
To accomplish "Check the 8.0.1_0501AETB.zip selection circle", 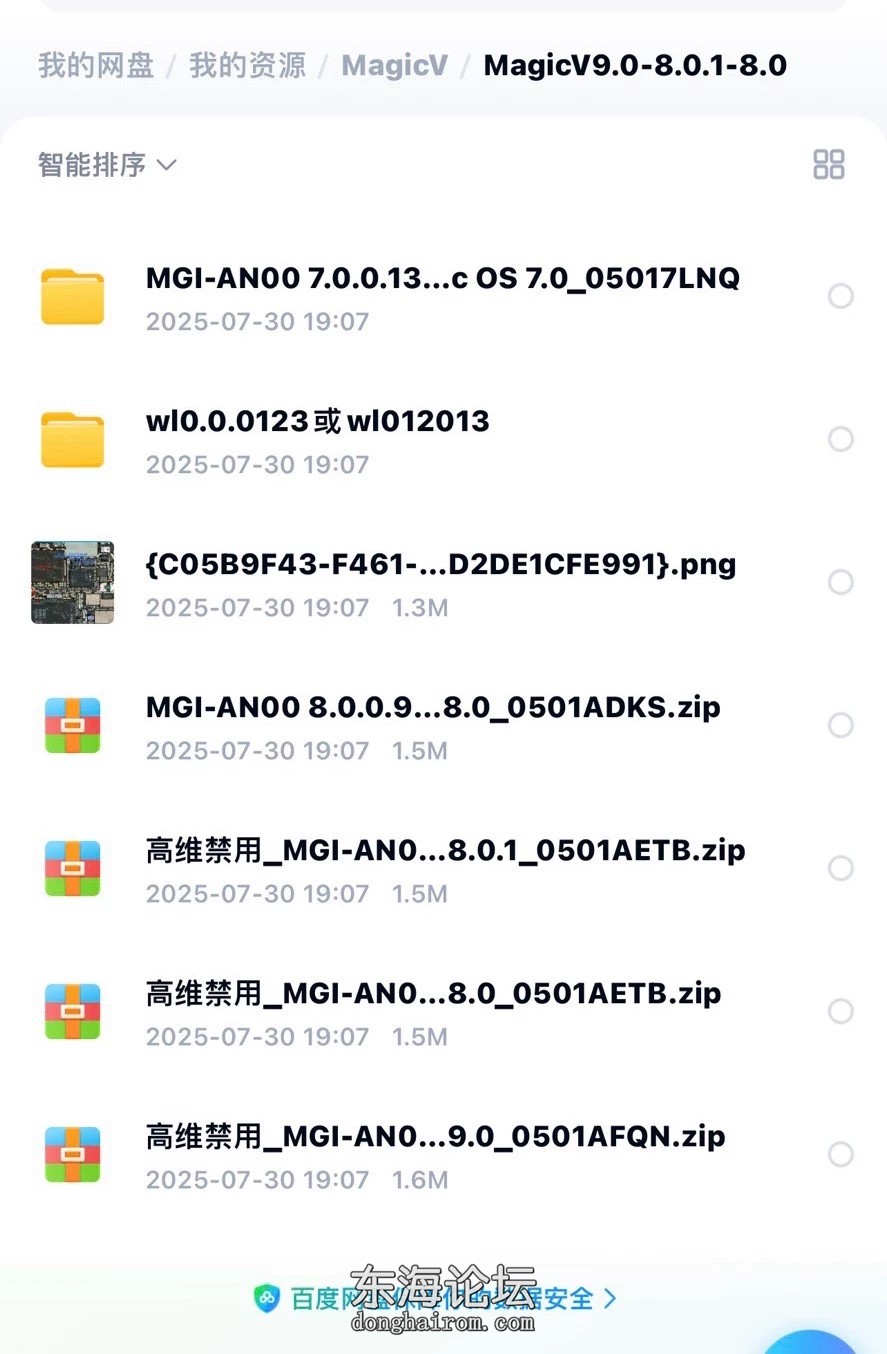I will [x=841, y=868].
